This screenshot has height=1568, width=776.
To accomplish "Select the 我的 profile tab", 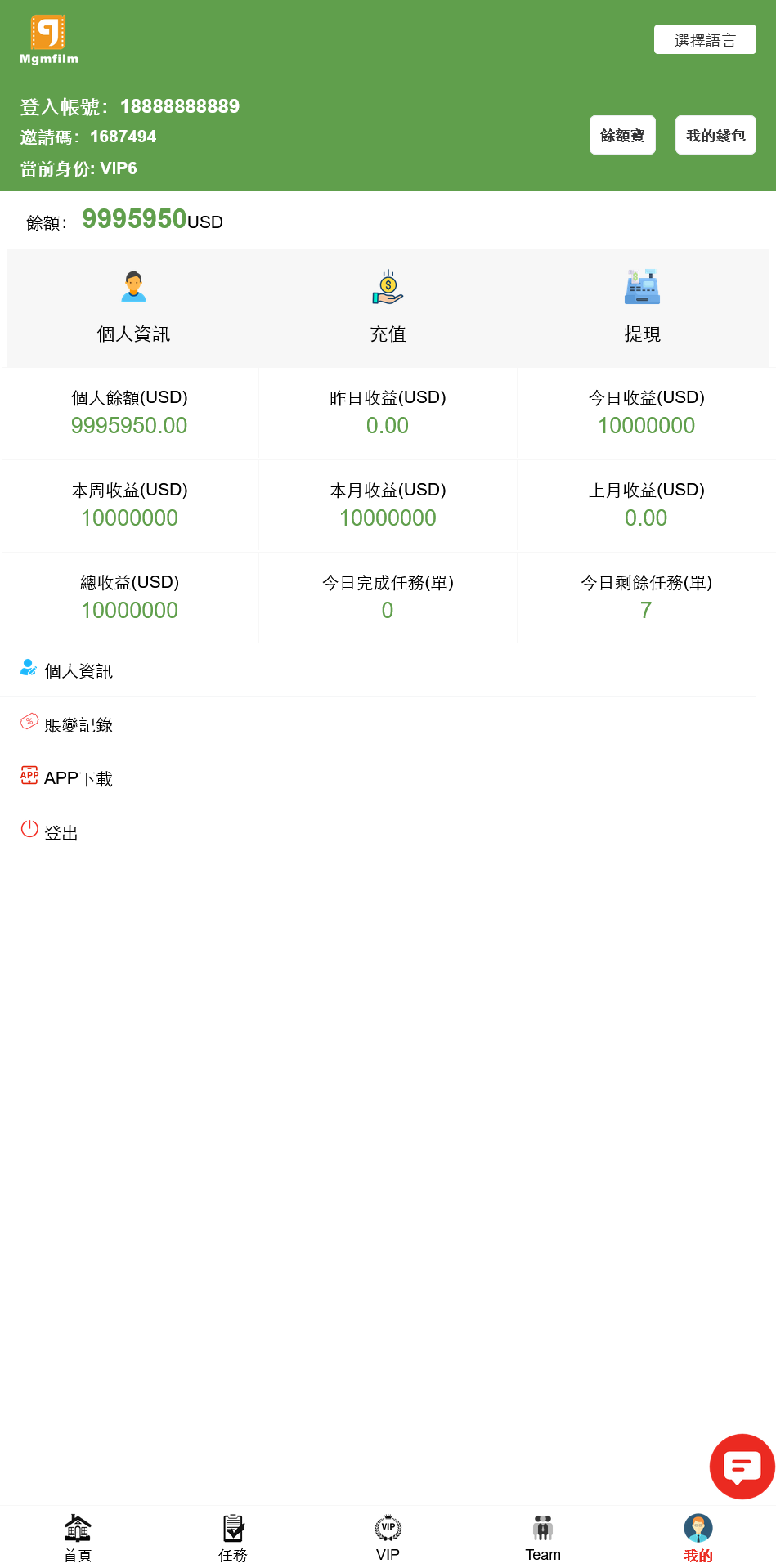I will coord(697,1537).
